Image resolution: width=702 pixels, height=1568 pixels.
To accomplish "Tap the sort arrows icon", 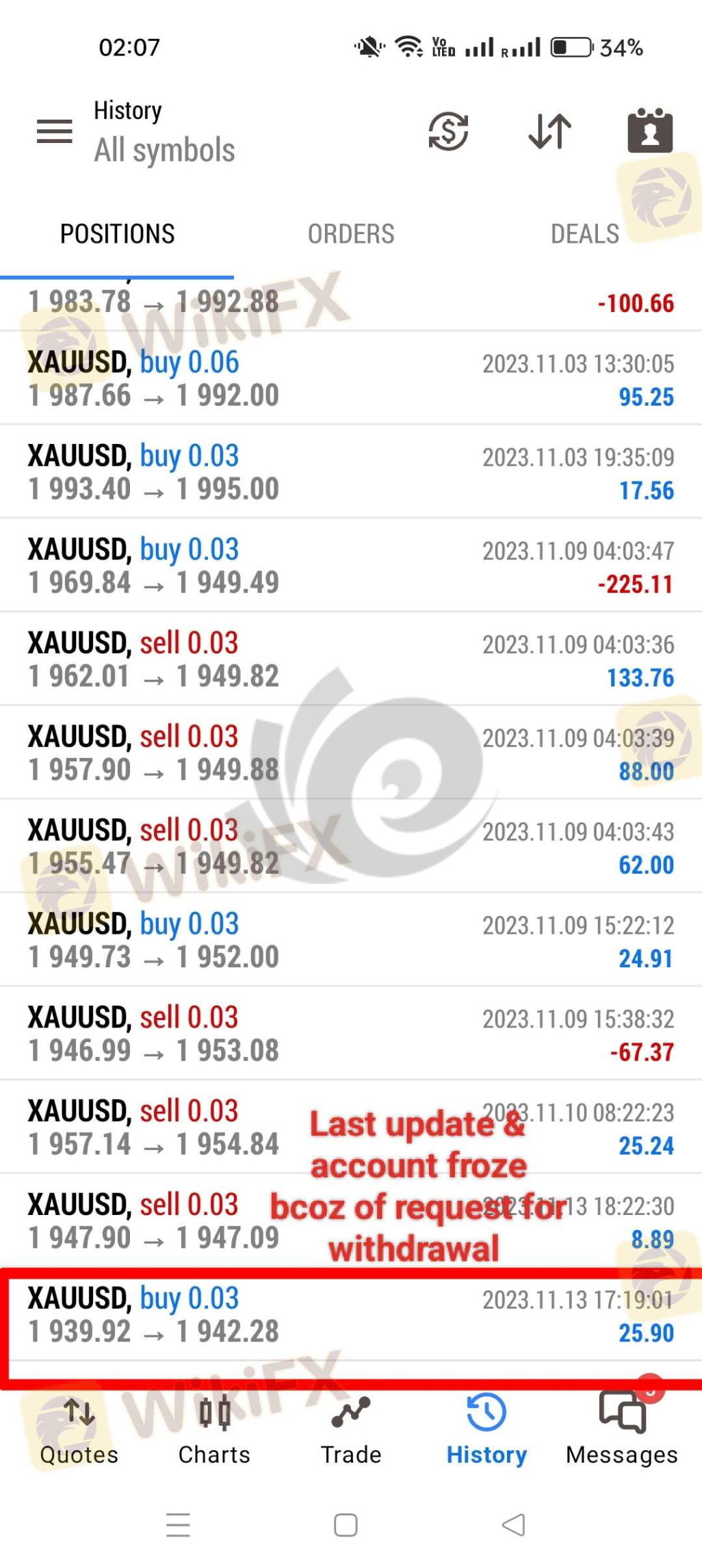I will click(549, 131).
